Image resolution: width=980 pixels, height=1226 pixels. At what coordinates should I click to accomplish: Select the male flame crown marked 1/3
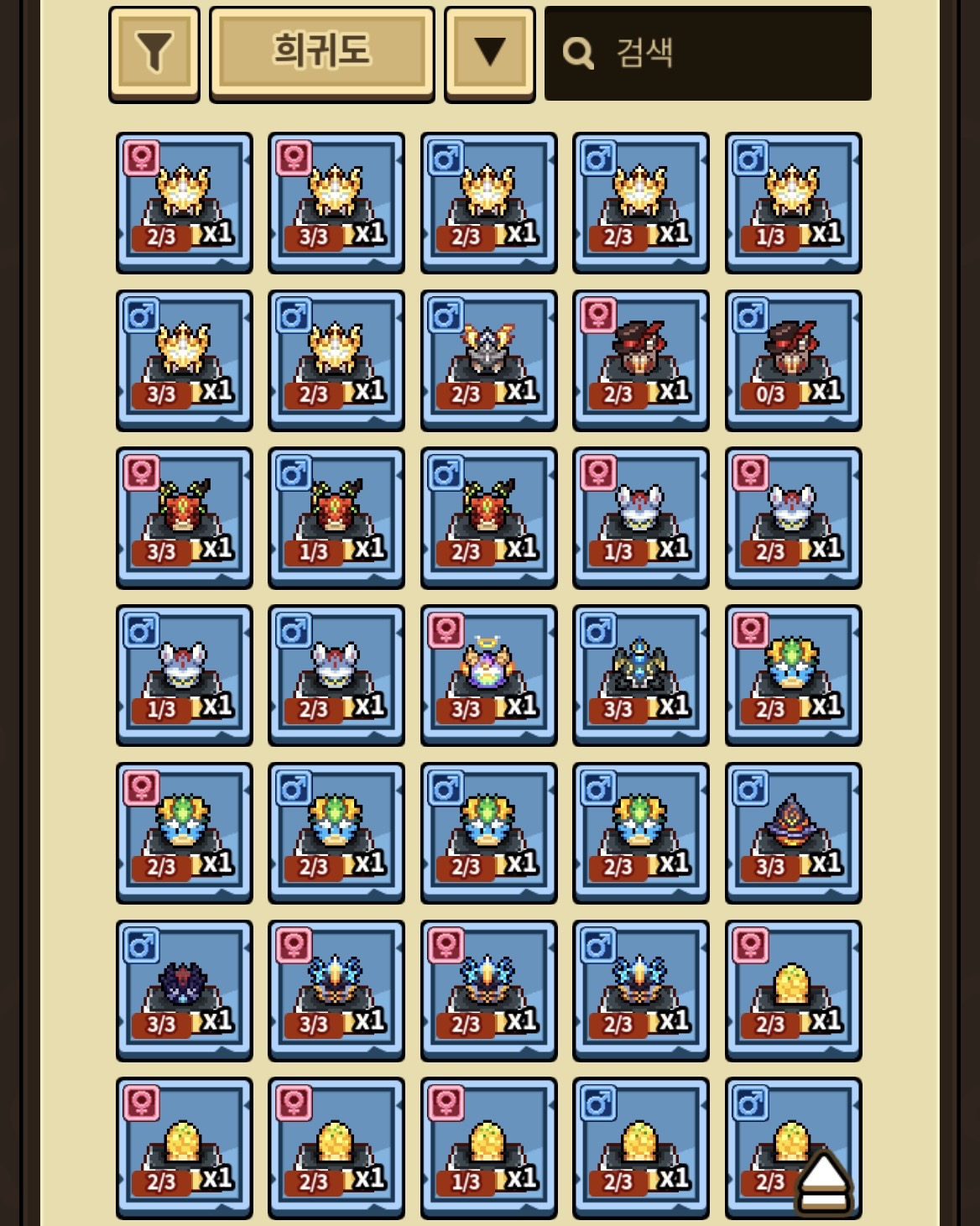pos(793,202)
